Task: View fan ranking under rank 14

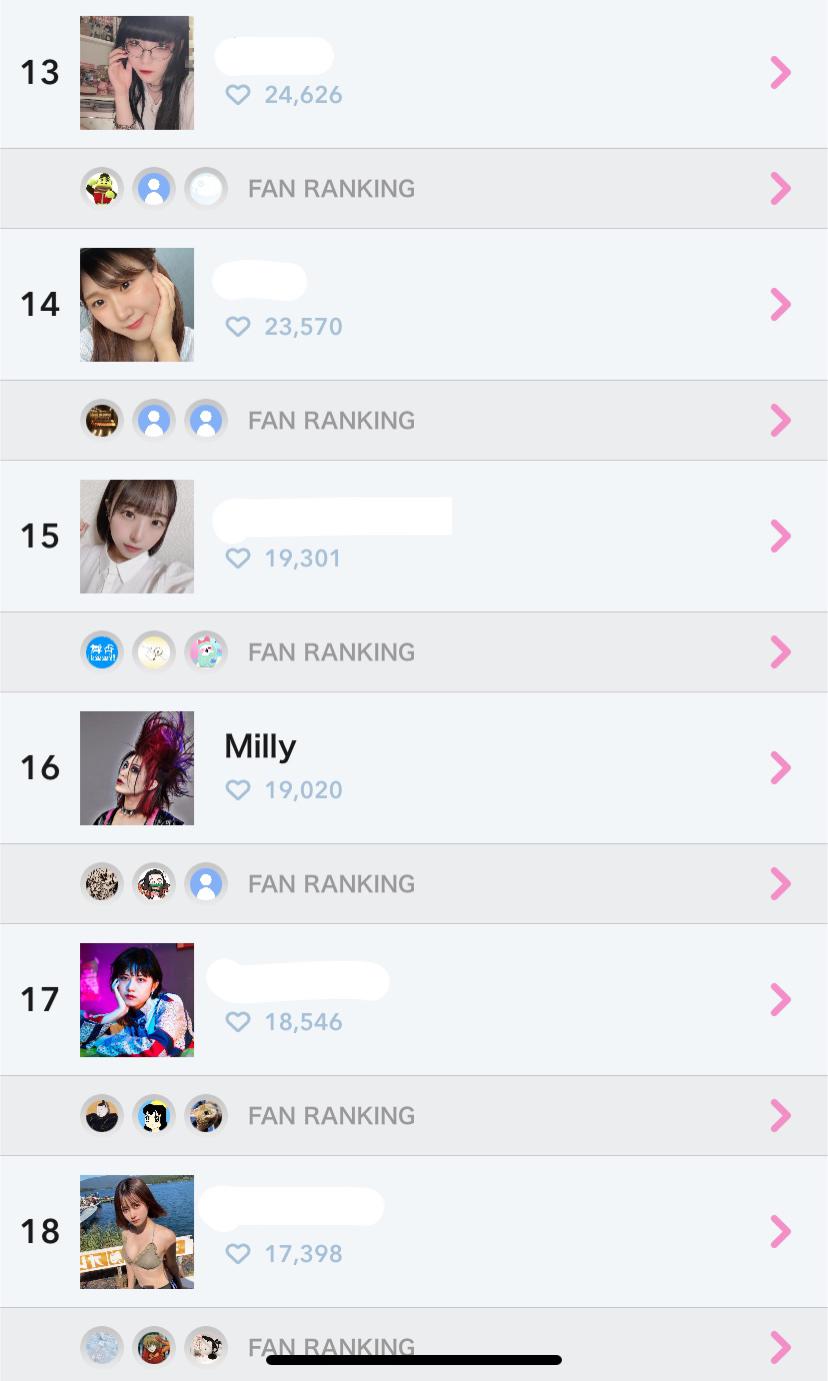Action: click(x=414, y=420)
